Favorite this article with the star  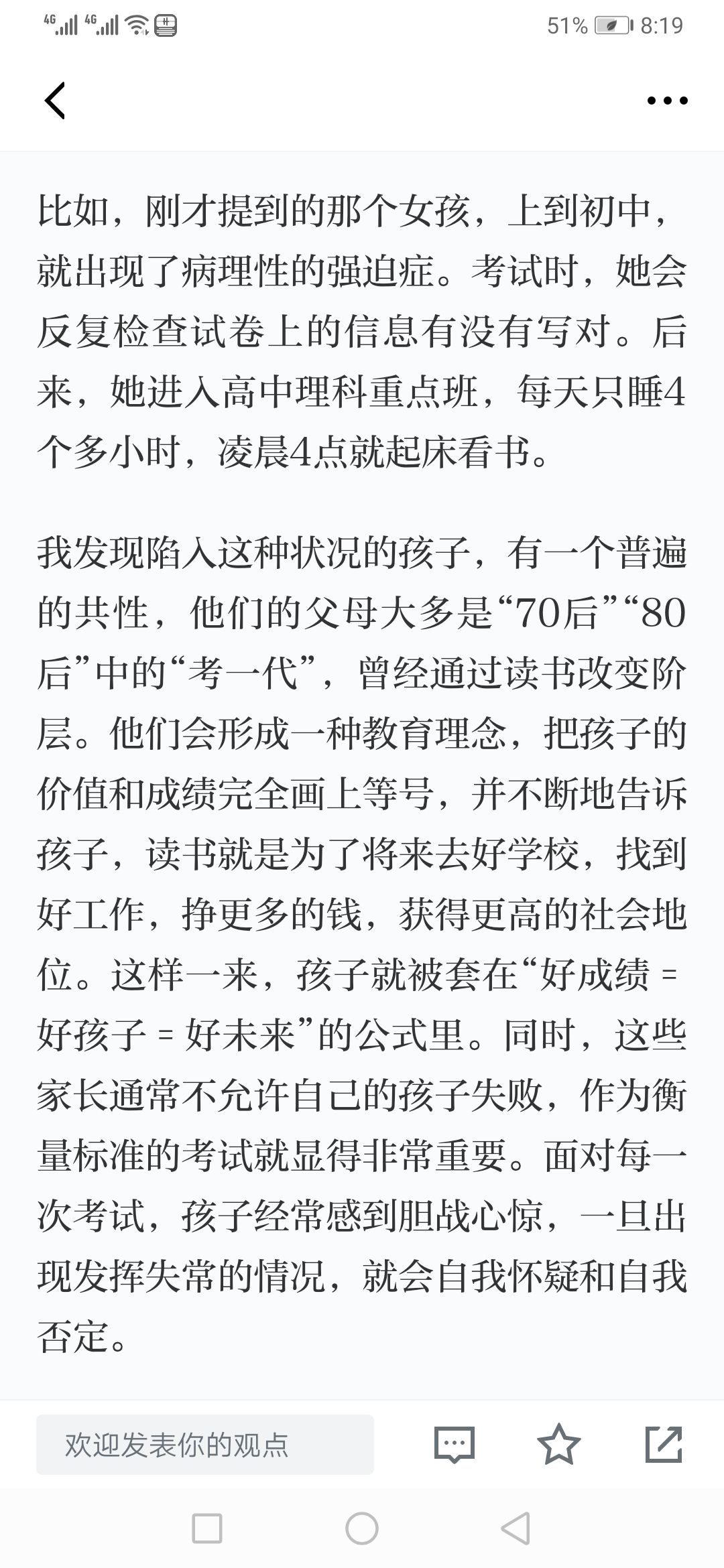(559, 1444)
